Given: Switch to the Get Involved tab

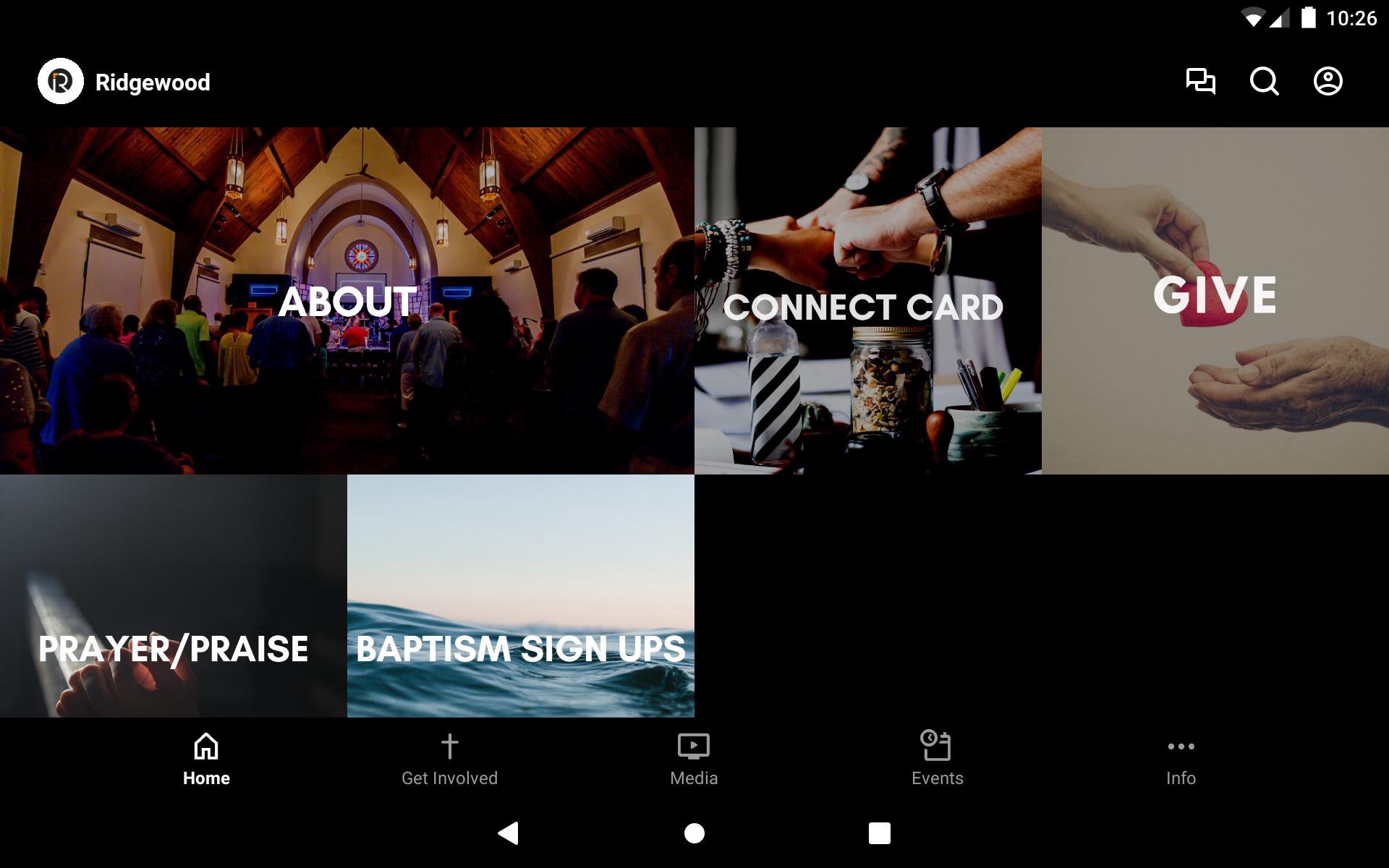Looking at the screenshot, I should [449, 759].
